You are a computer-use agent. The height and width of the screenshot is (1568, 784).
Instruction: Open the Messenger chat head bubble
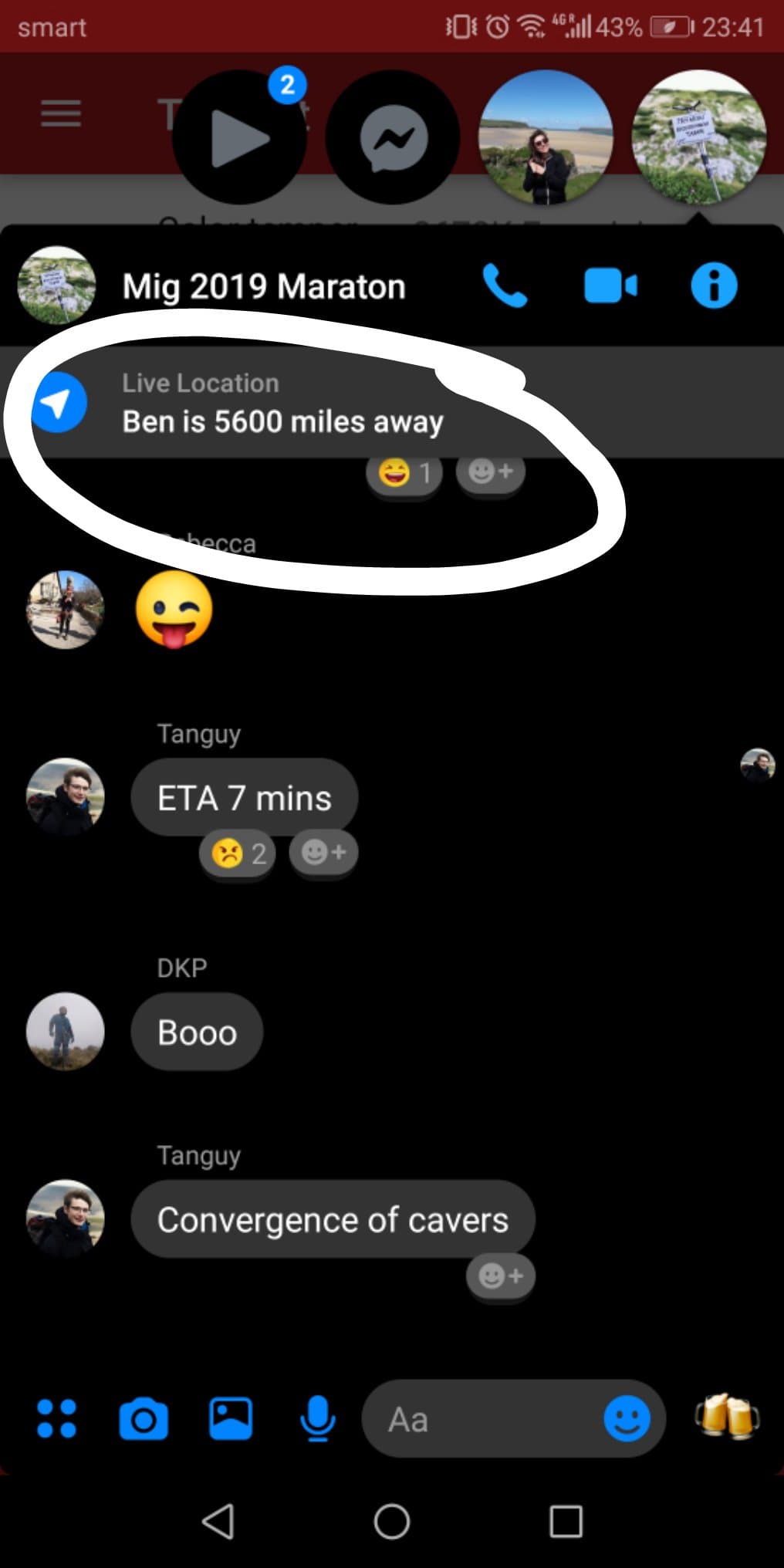click(393, 138)
